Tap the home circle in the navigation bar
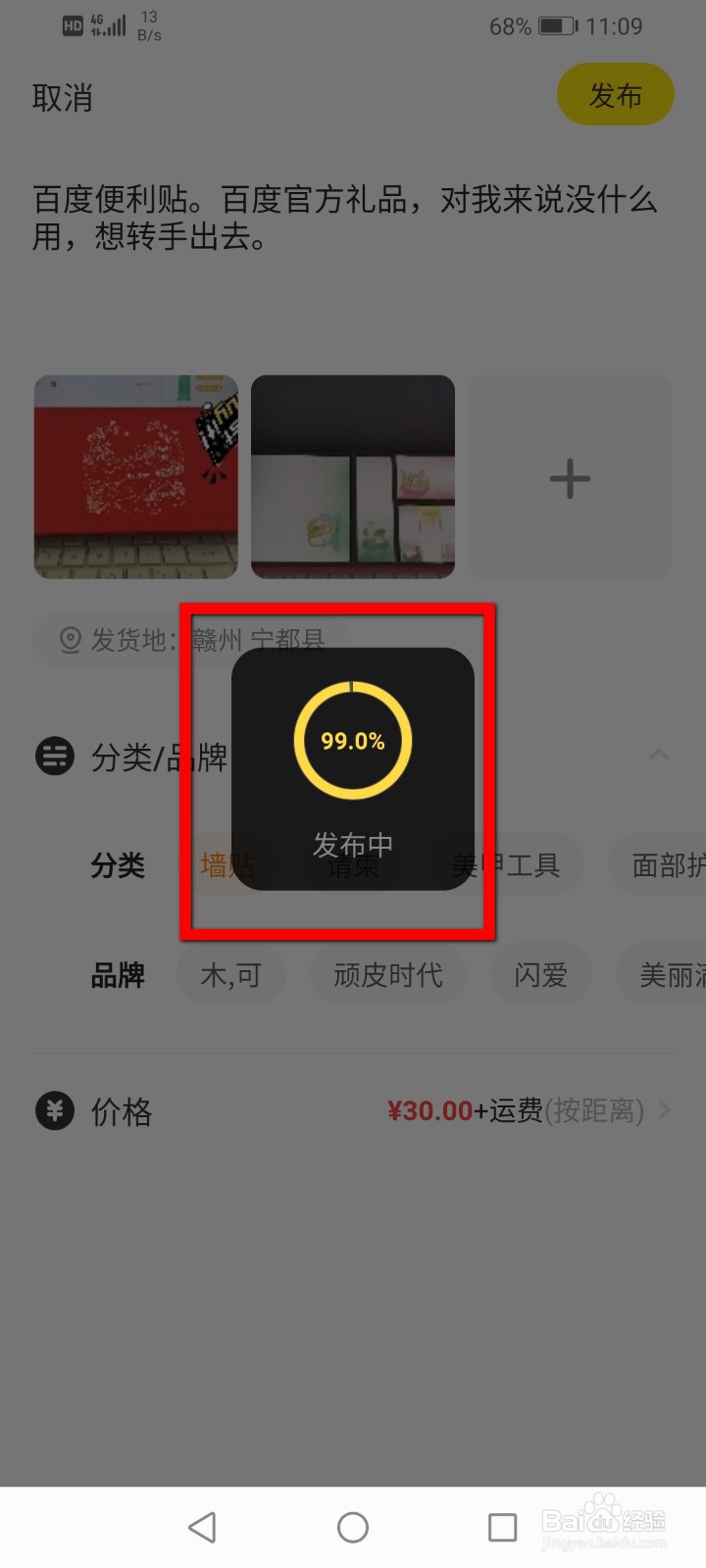Screen dimensions: 706x1568 pos(352,1526)
